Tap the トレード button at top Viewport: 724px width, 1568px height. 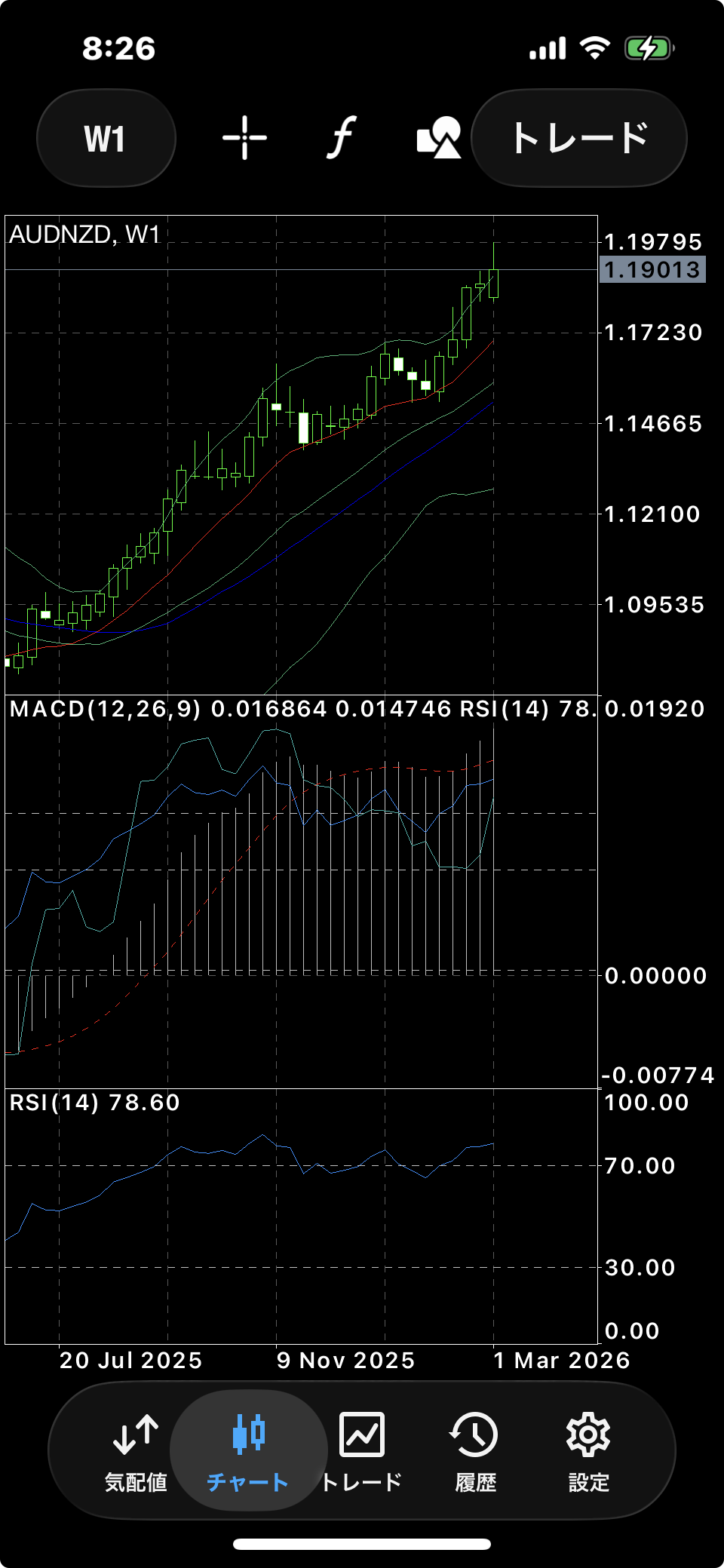(579, 138)
